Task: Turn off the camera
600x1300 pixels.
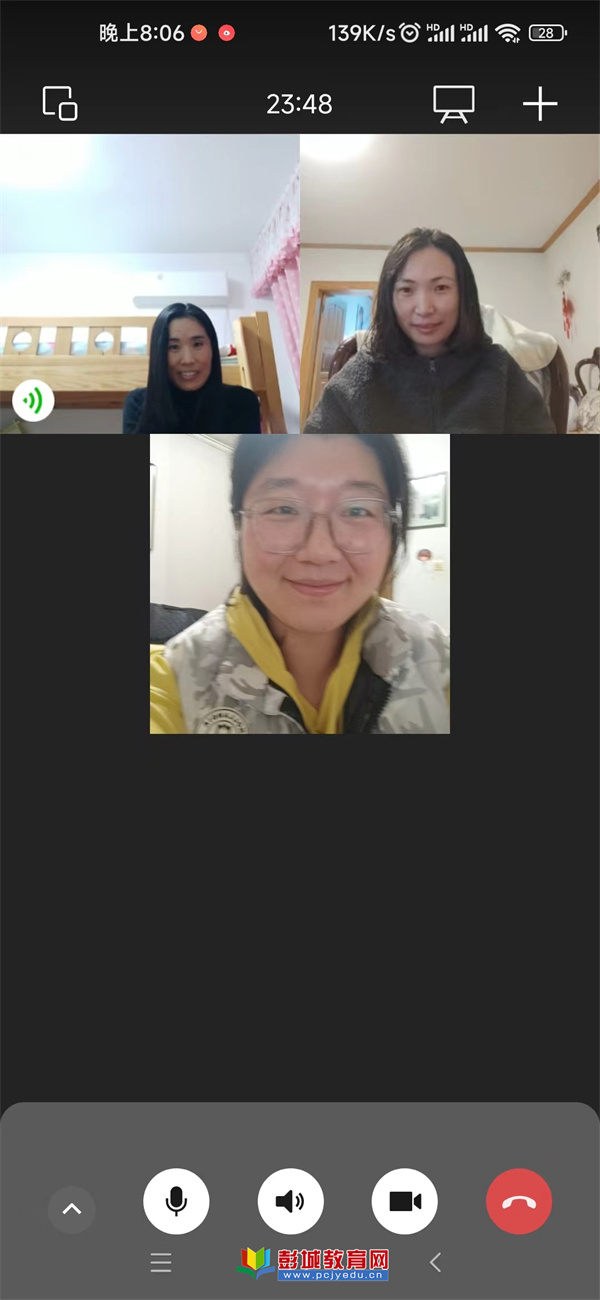Action: 405,1201
